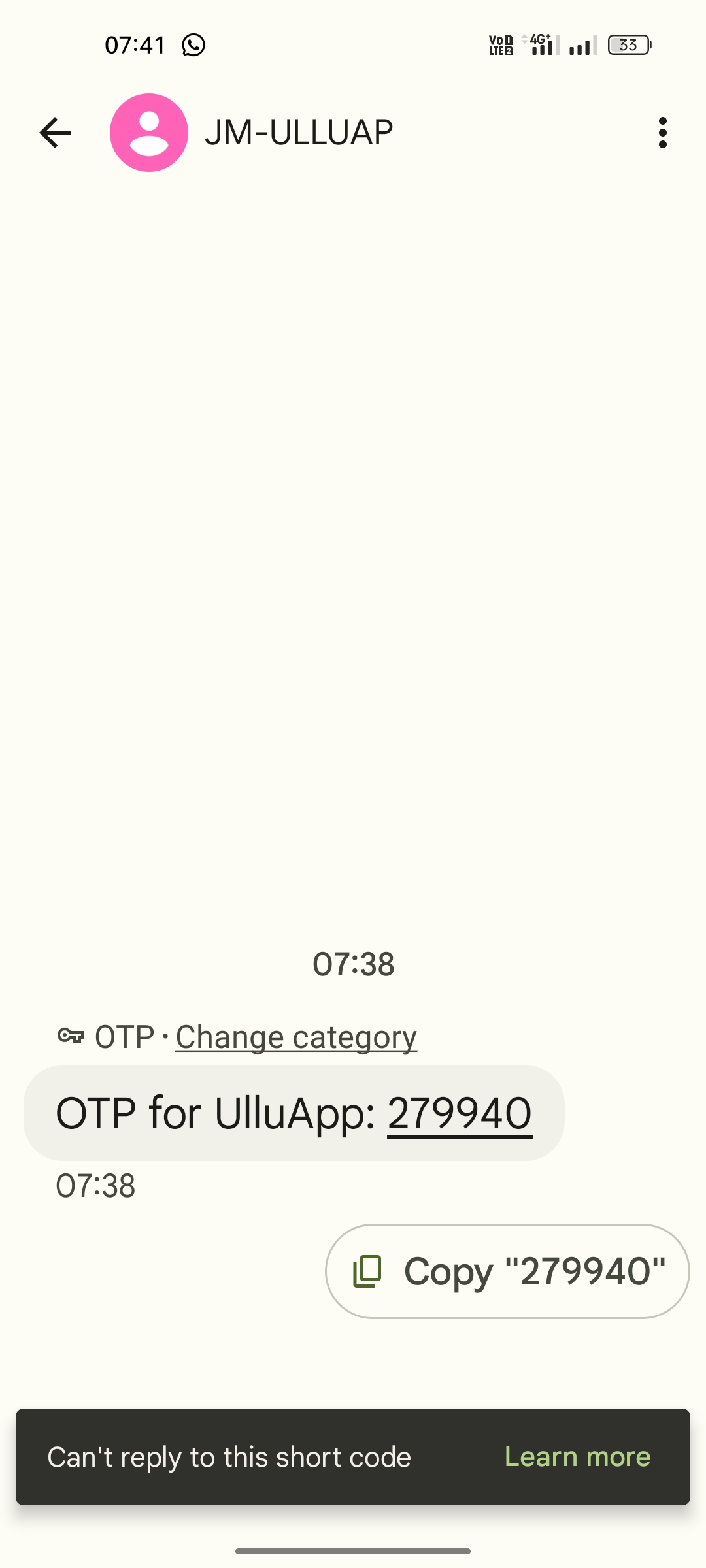Open JM-ULLUAP contact avatar
The height and width of the screenshot is (1568, 706).
(149, 133)
